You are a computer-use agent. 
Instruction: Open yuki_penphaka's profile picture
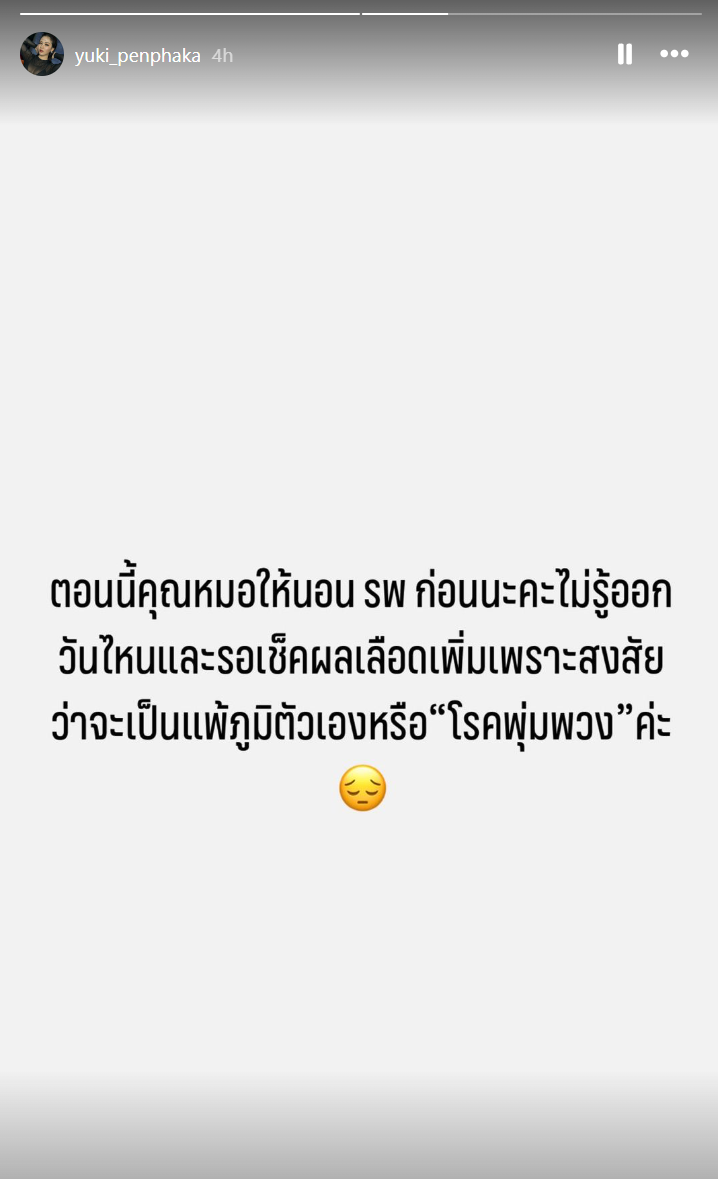42,54
